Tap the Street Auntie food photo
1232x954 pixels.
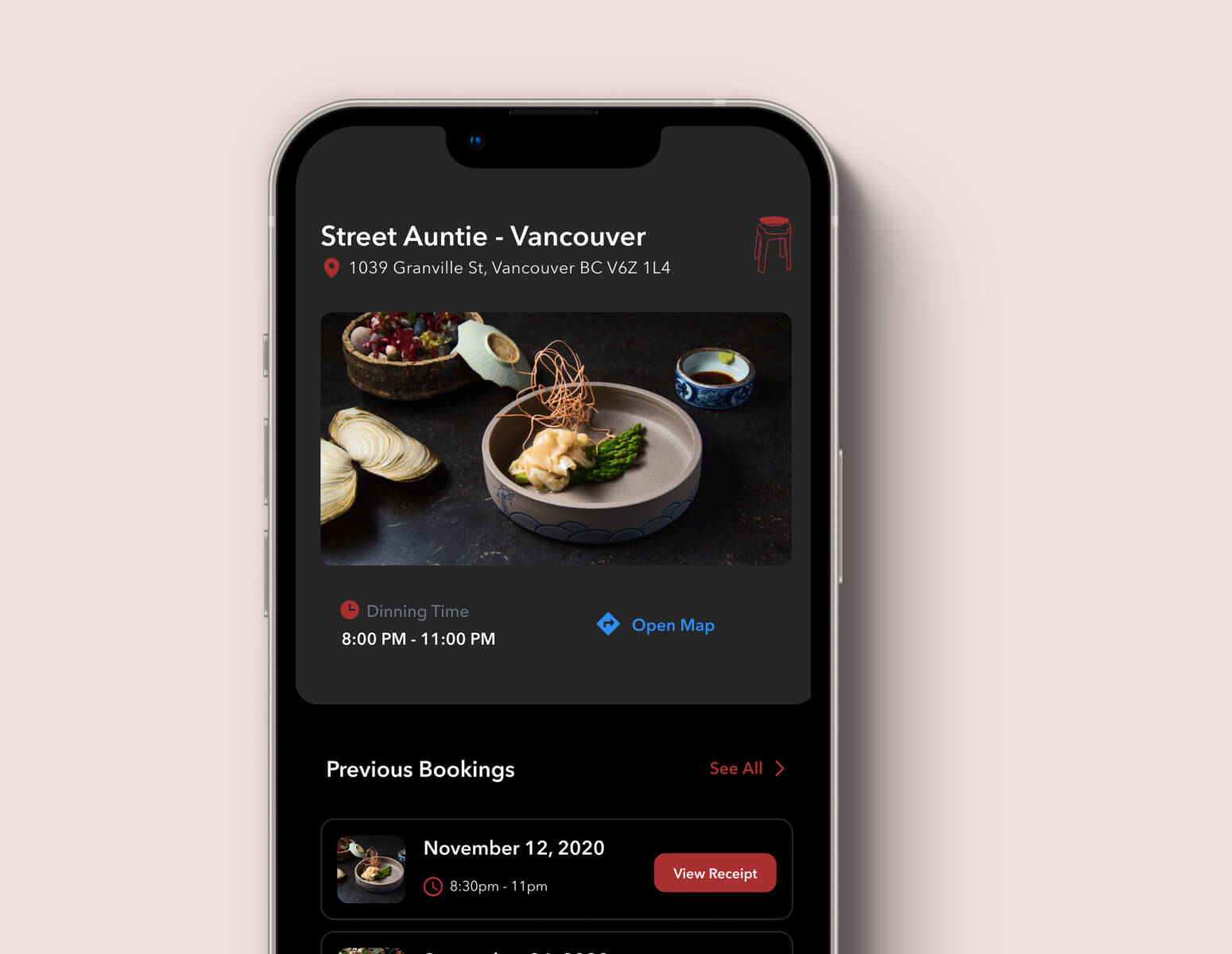pos(556,439)
